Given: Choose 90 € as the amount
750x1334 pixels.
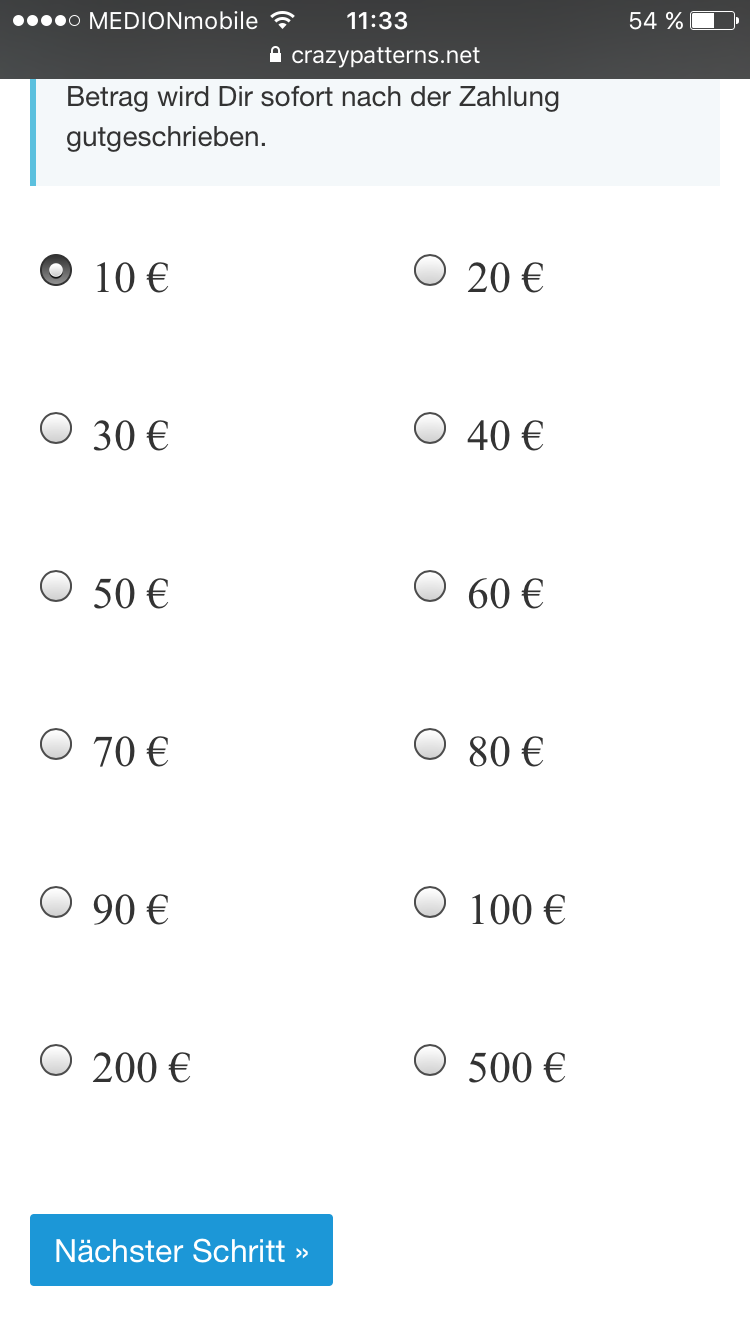Looking at the screenshot, I should coord(56,902).
